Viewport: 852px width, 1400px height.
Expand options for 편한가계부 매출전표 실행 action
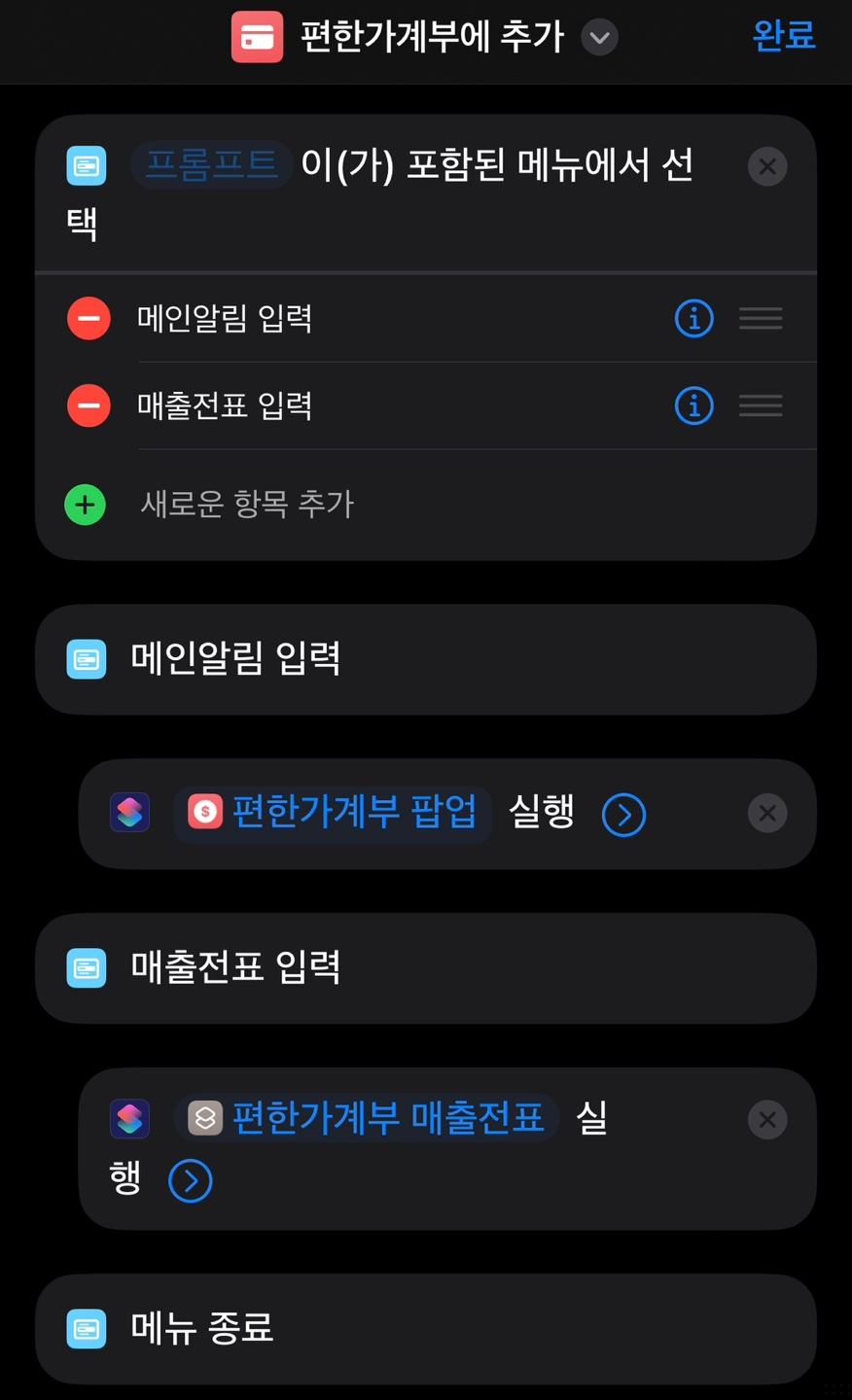191,1180
